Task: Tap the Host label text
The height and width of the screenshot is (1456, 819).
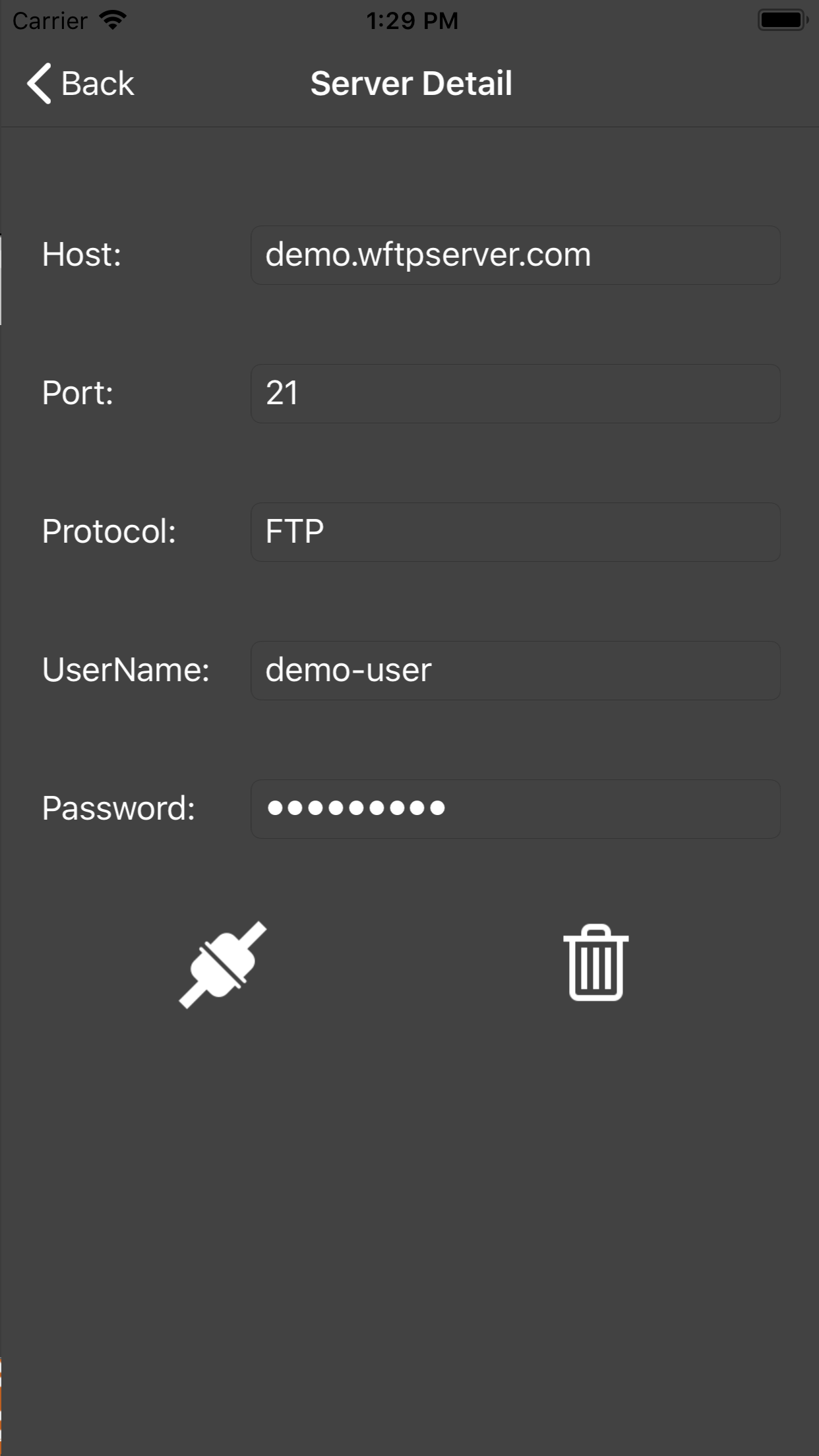Action: click(x=82, y=255)
